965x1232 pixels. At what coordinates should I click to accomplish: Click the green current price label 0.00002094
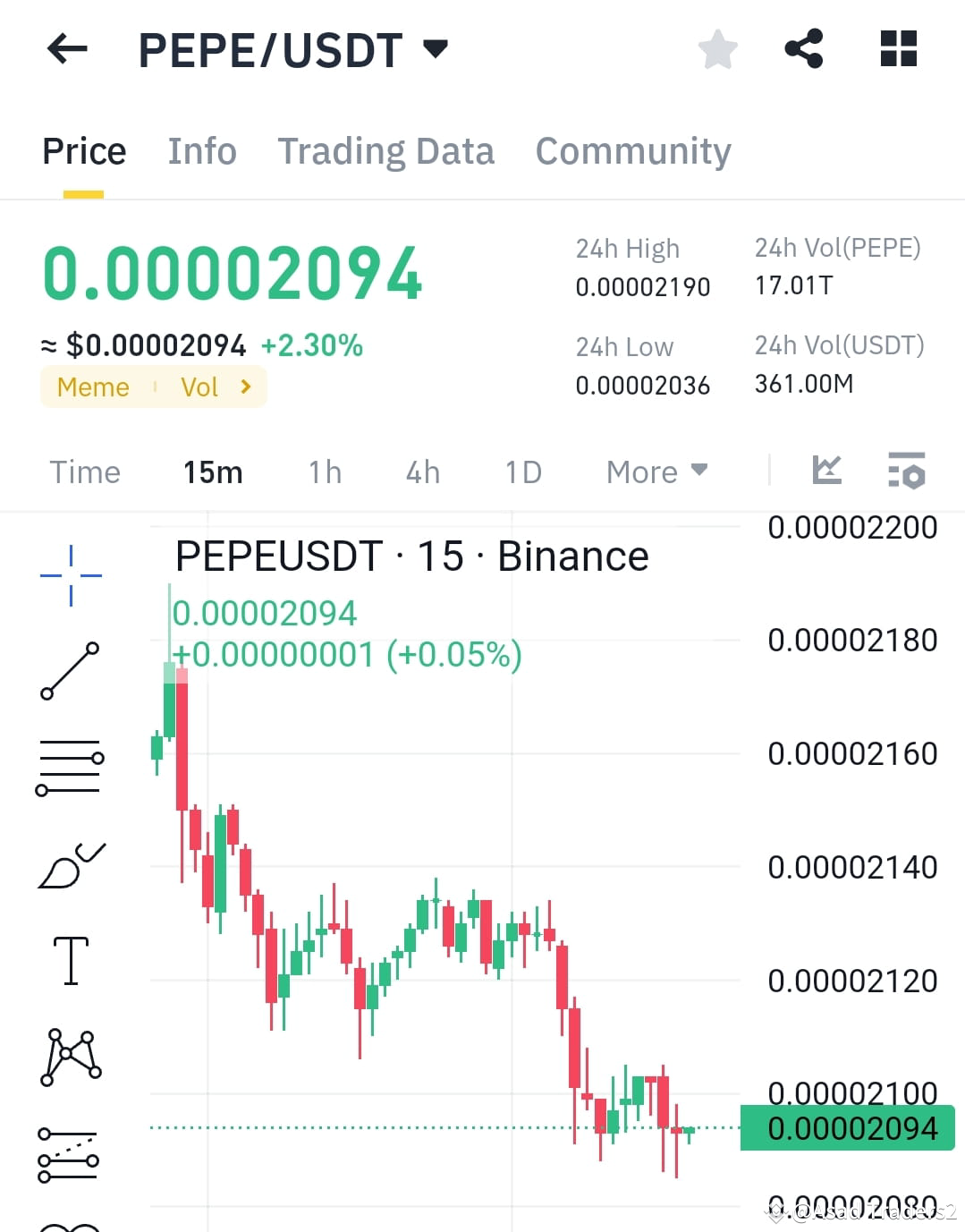click(x=848, y=1127)
